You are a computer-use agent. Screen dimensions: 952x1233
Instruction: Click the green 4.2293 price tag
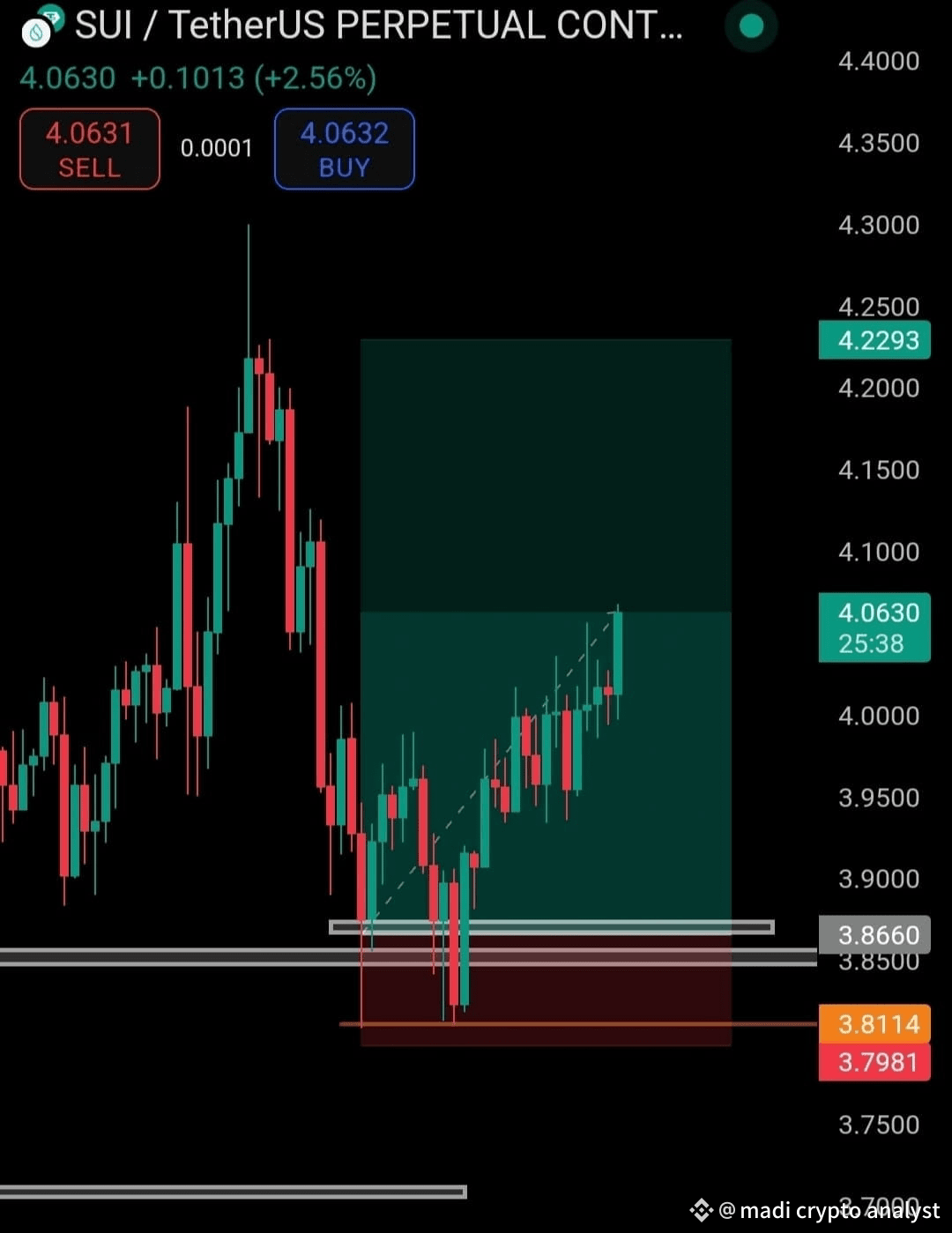click(x=874, y=340)
